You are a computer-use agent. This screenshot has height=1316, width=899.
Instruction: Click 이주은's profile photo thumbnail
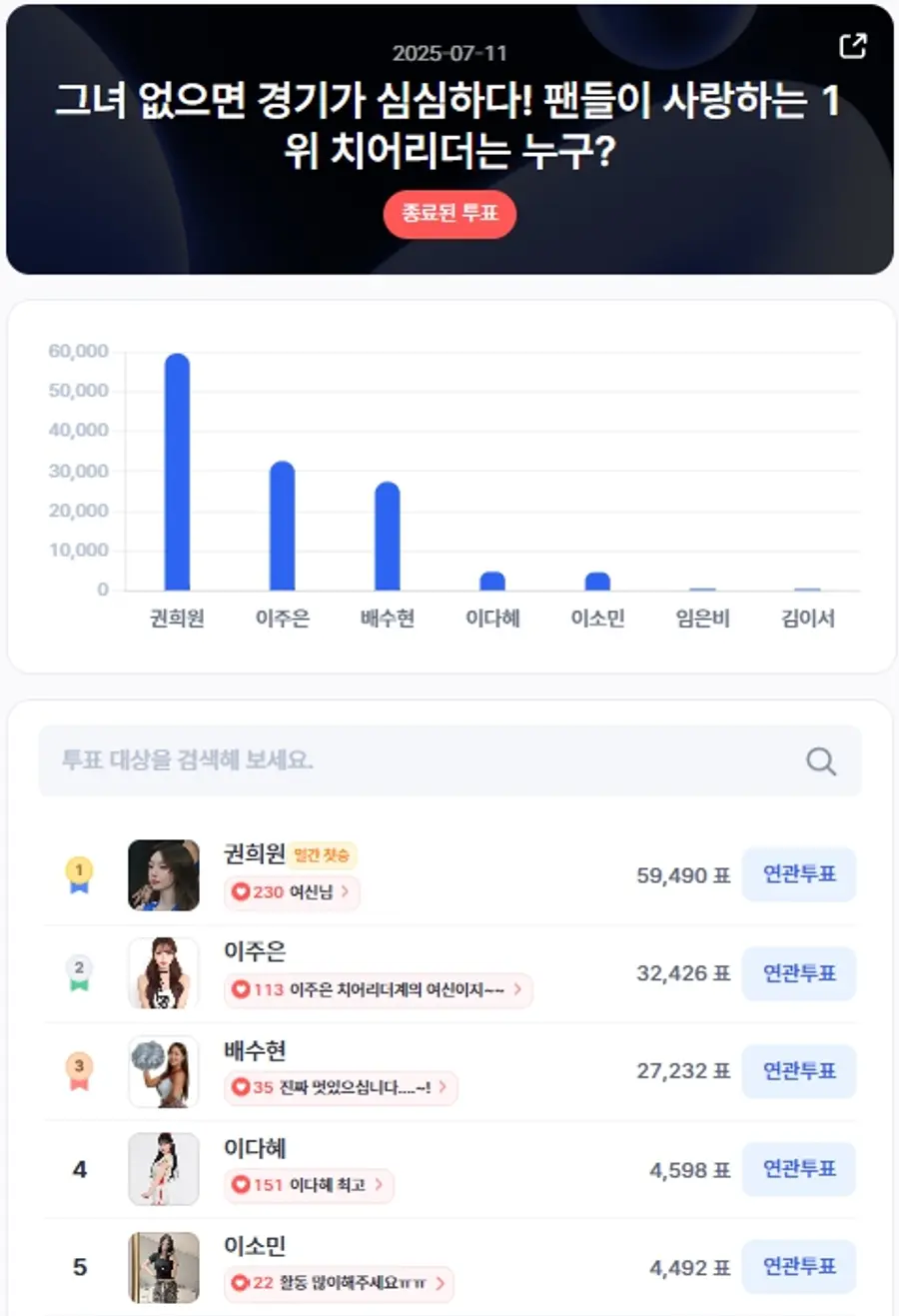pos(163,973)
